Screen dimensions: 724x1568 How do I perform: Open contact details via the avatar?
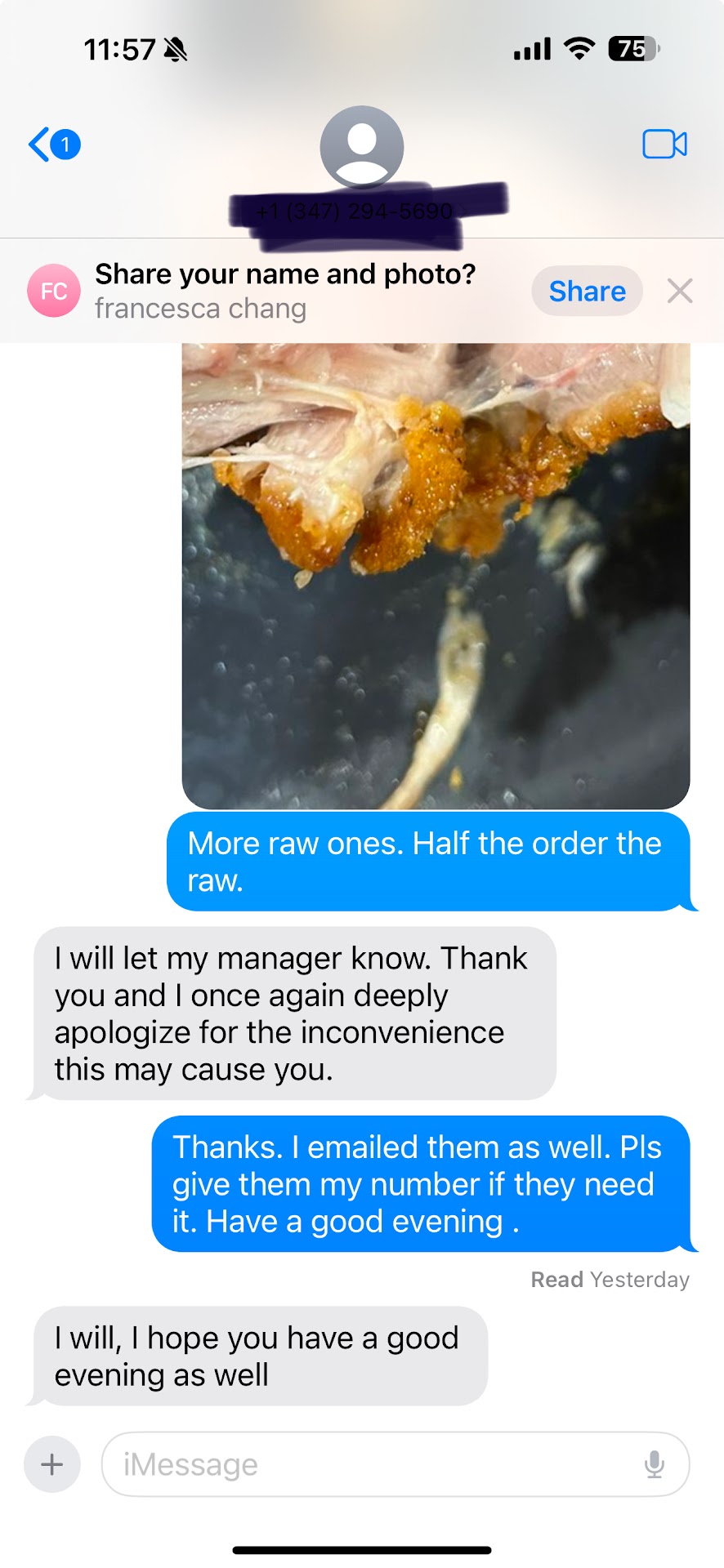tap(361, 148)
